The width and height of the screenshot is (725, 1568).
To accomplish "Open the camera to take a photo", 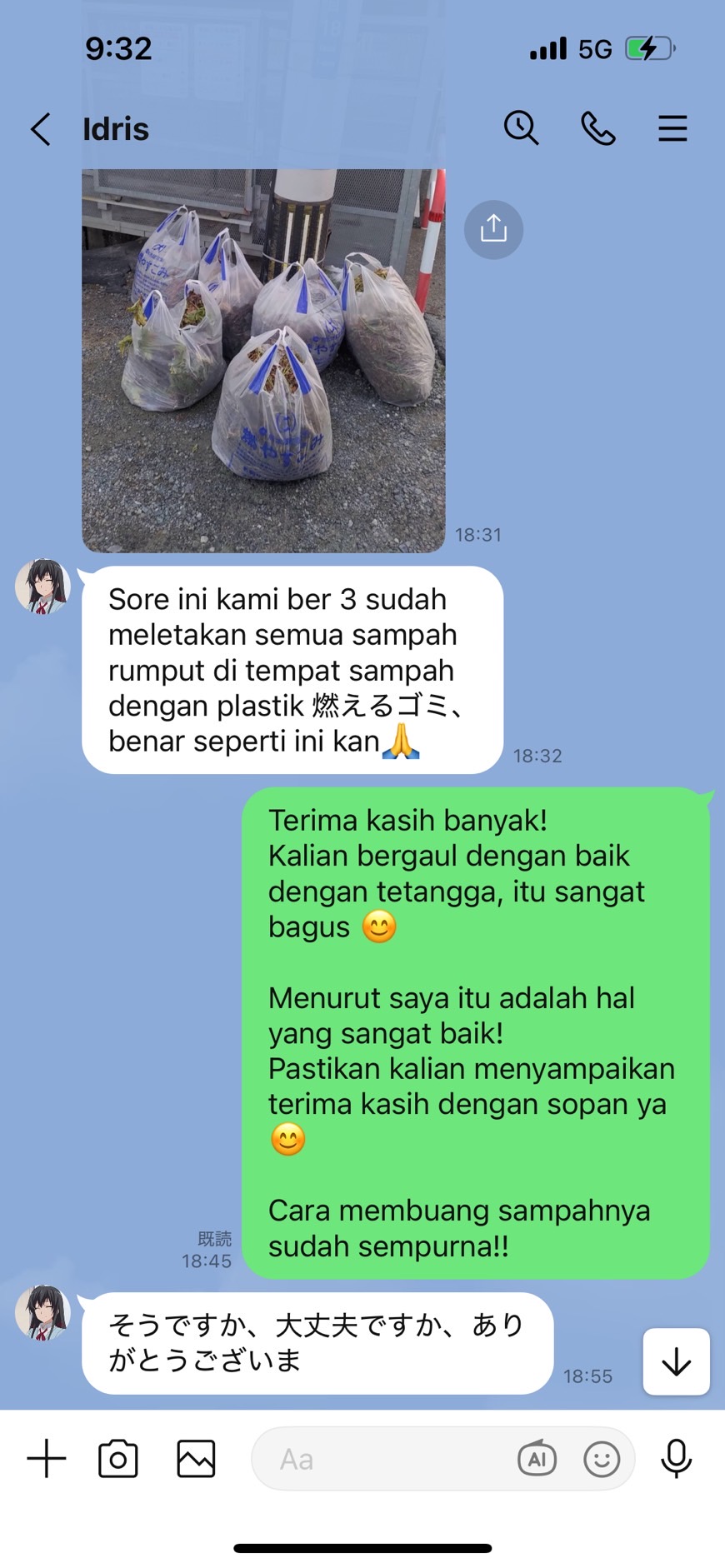I will (x=118, y=1459).
